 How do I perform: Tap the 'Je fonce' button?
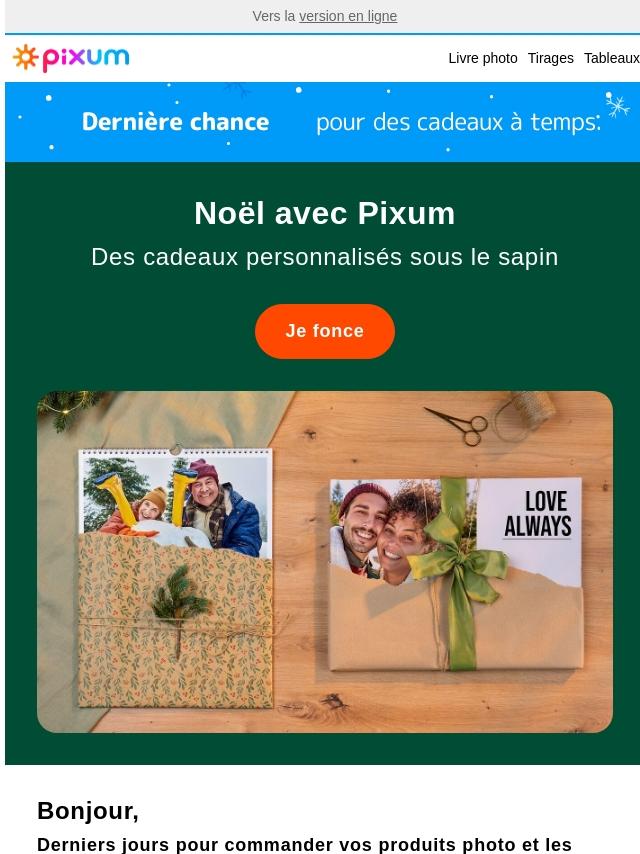coord(324,331)
